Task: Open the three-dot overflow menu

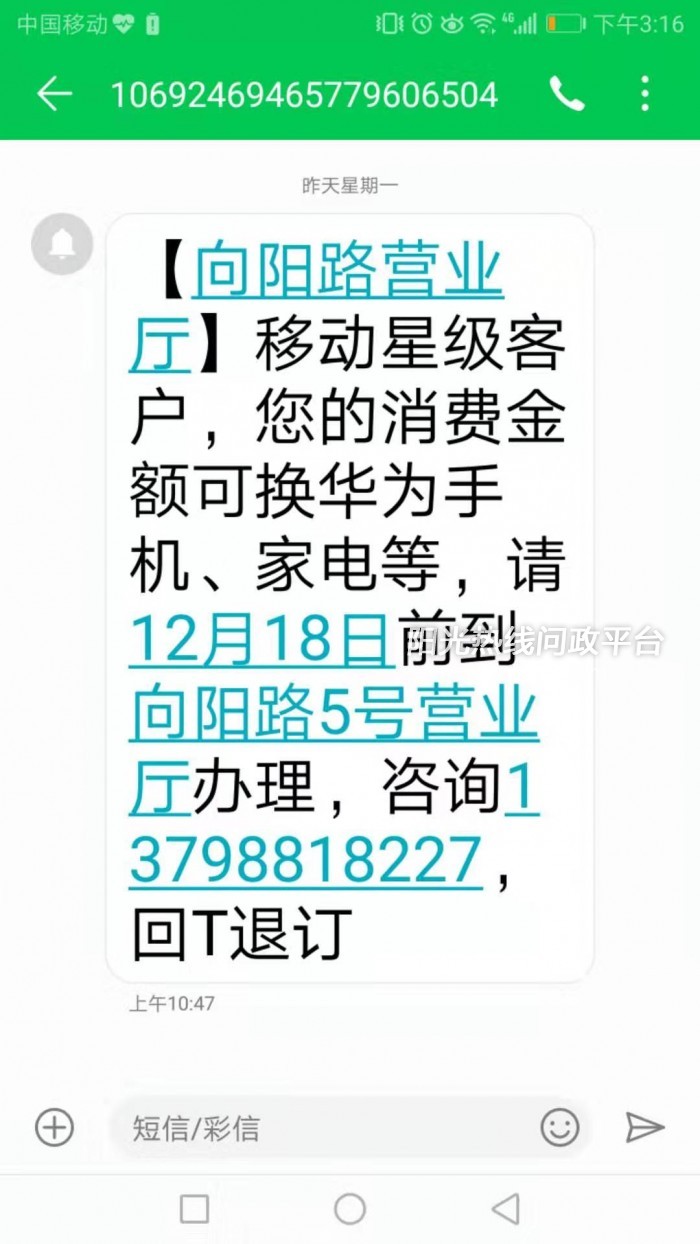Action: [x=645, y=94]
